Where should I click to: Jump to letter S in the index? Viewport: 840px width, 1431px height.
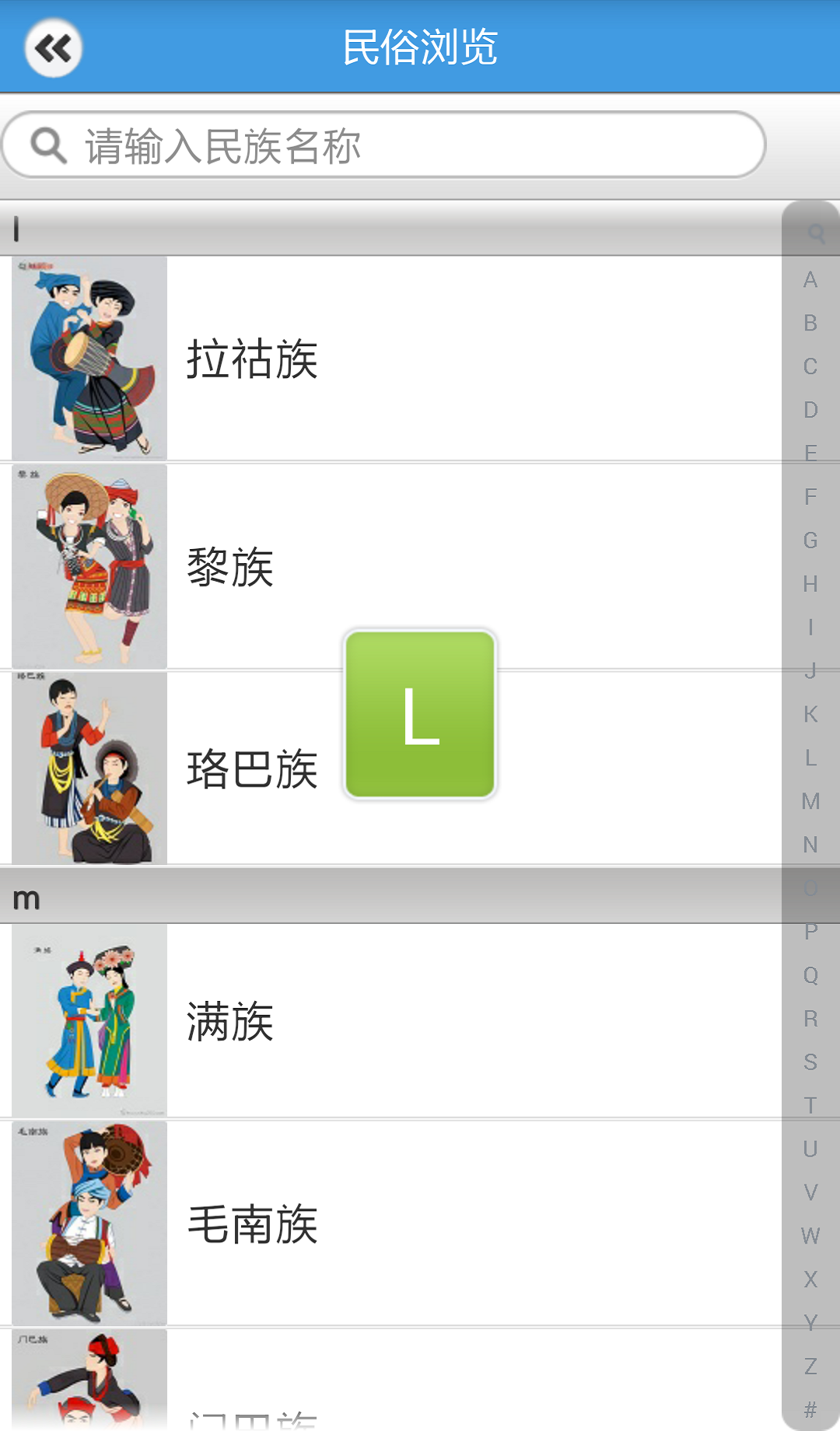tap(810, 1062)
